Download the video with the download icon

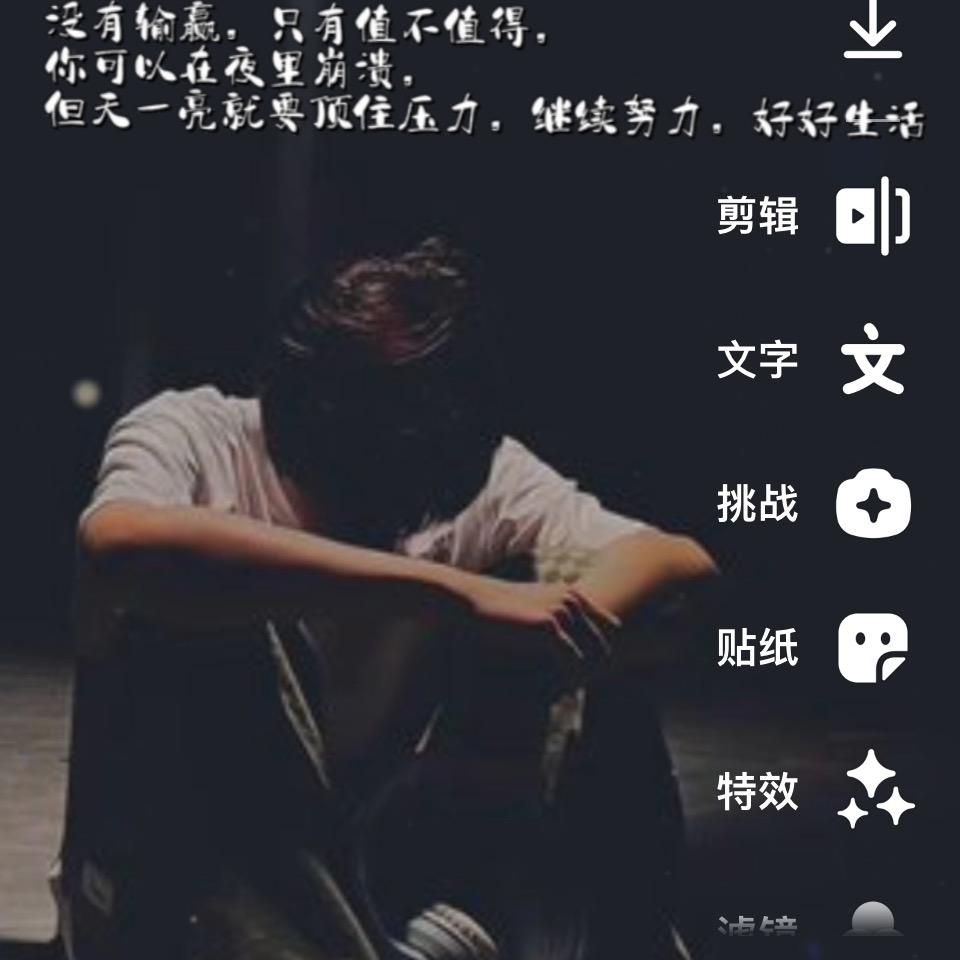pos(872,30)
